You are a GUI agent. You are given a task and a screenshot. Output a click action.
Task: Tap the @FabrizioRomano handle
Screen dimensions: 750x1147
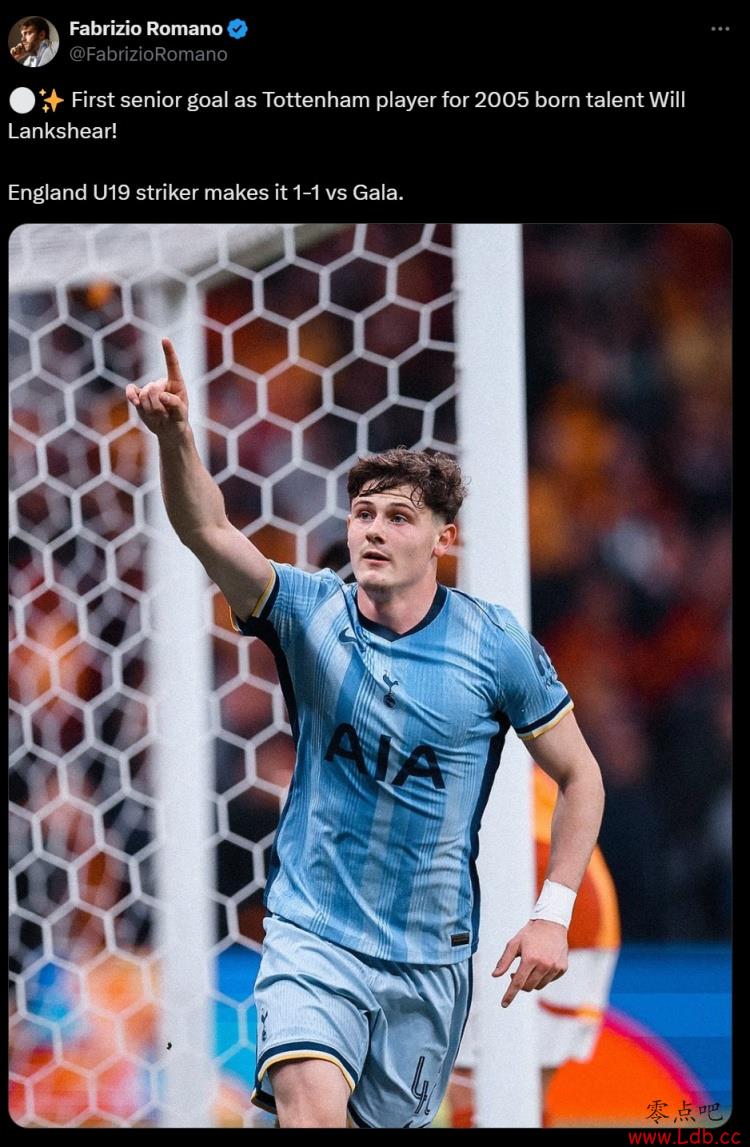[x=148, y=54]
